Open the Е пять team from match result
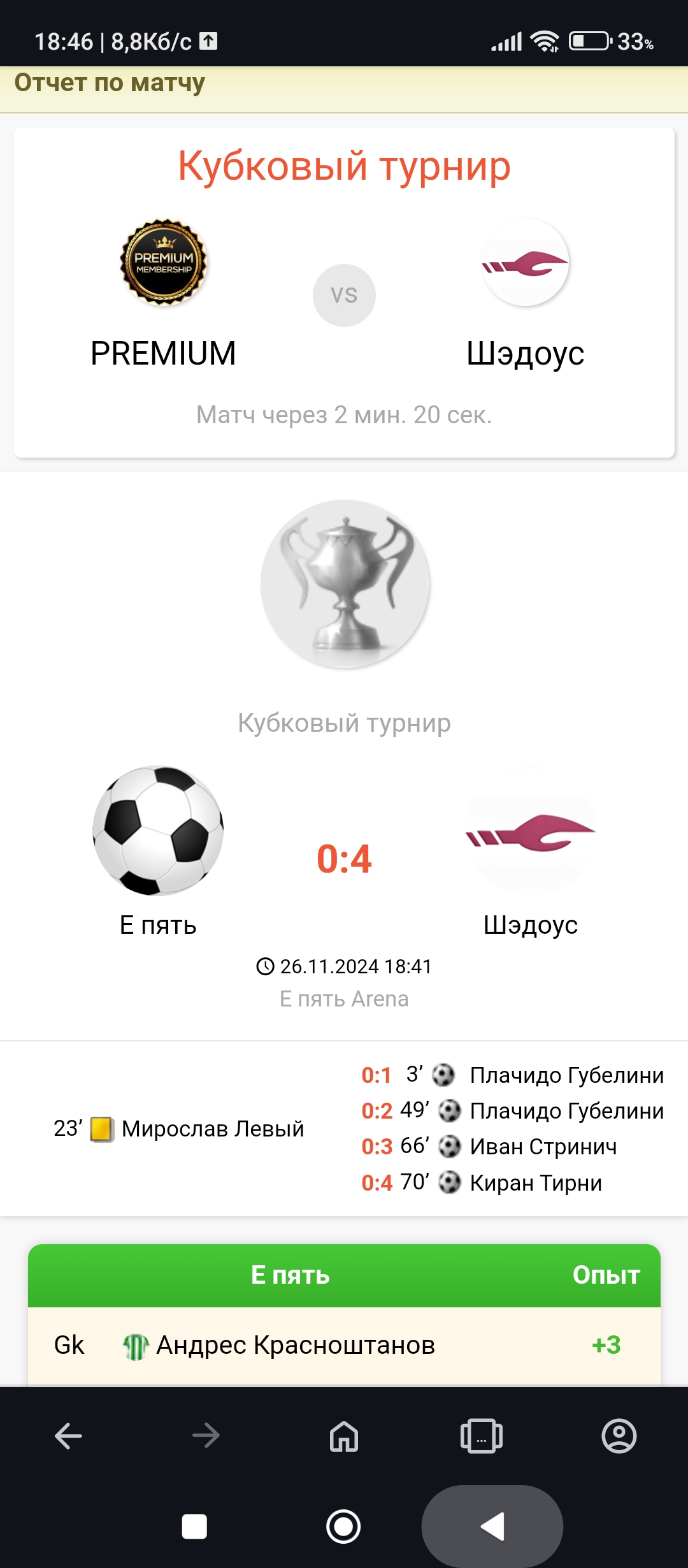The height and width of the screenshot is (1568, 688). tap(158, 925)
